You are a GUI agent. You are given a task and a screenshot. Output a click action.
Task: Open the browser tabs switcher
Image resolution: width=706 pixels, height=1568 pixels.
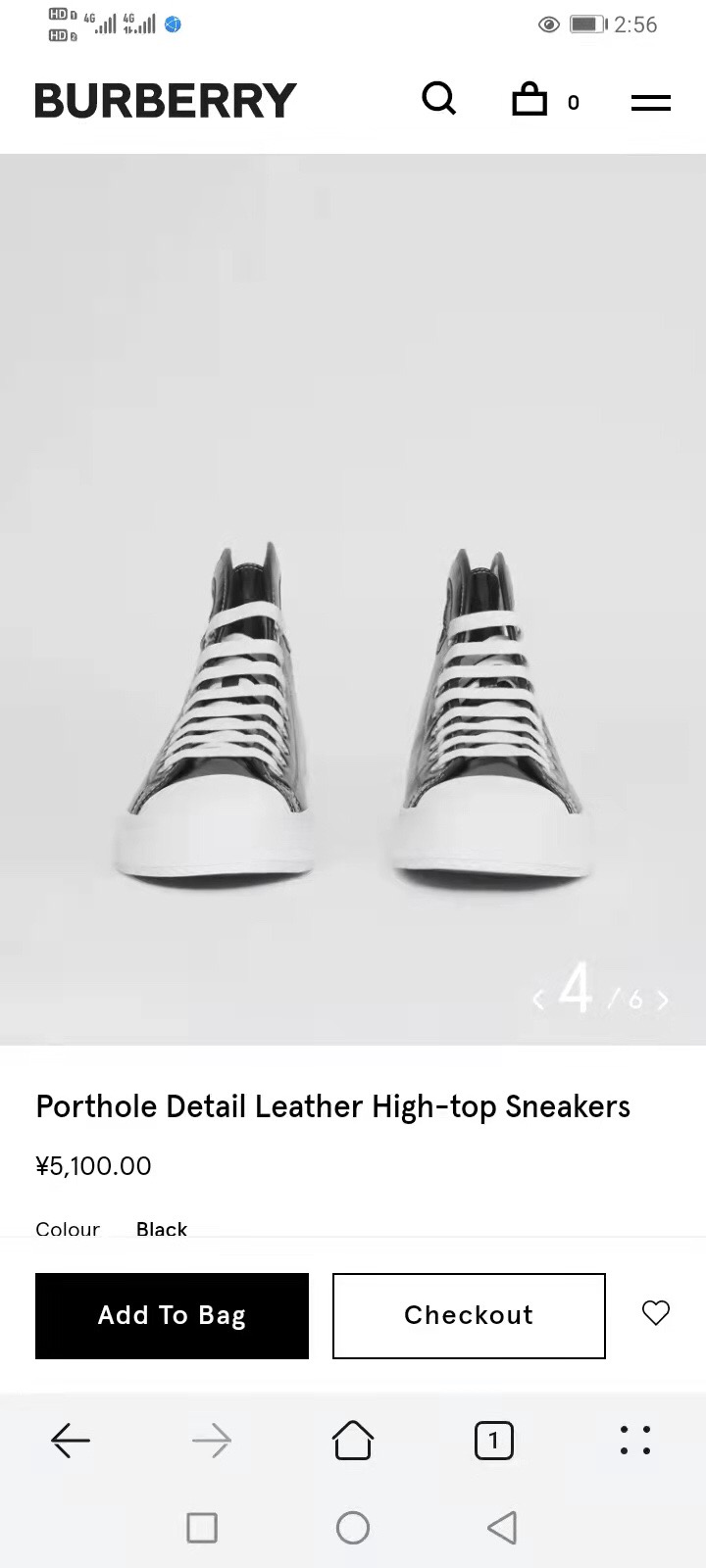point(493,1440)
